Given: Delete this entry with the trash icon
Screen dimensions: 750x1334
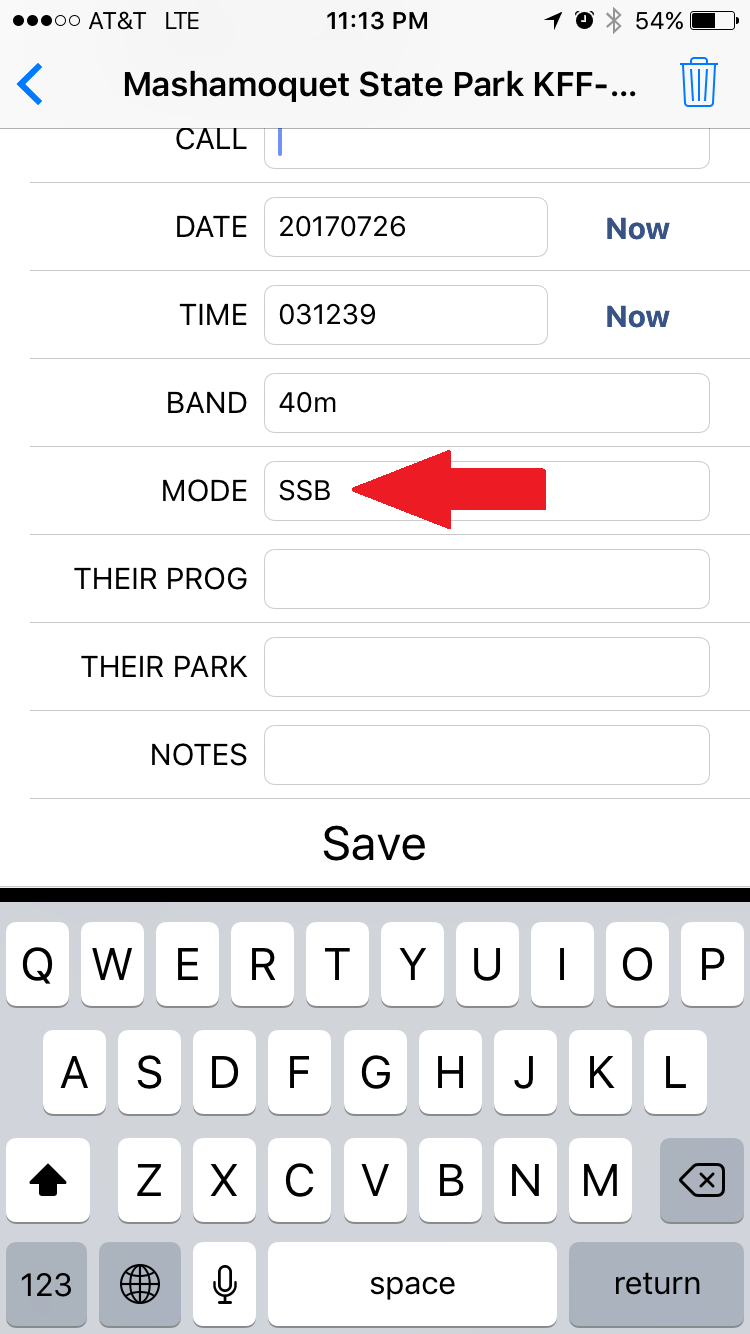Looking at the screenshot, I should pos(699,83).
